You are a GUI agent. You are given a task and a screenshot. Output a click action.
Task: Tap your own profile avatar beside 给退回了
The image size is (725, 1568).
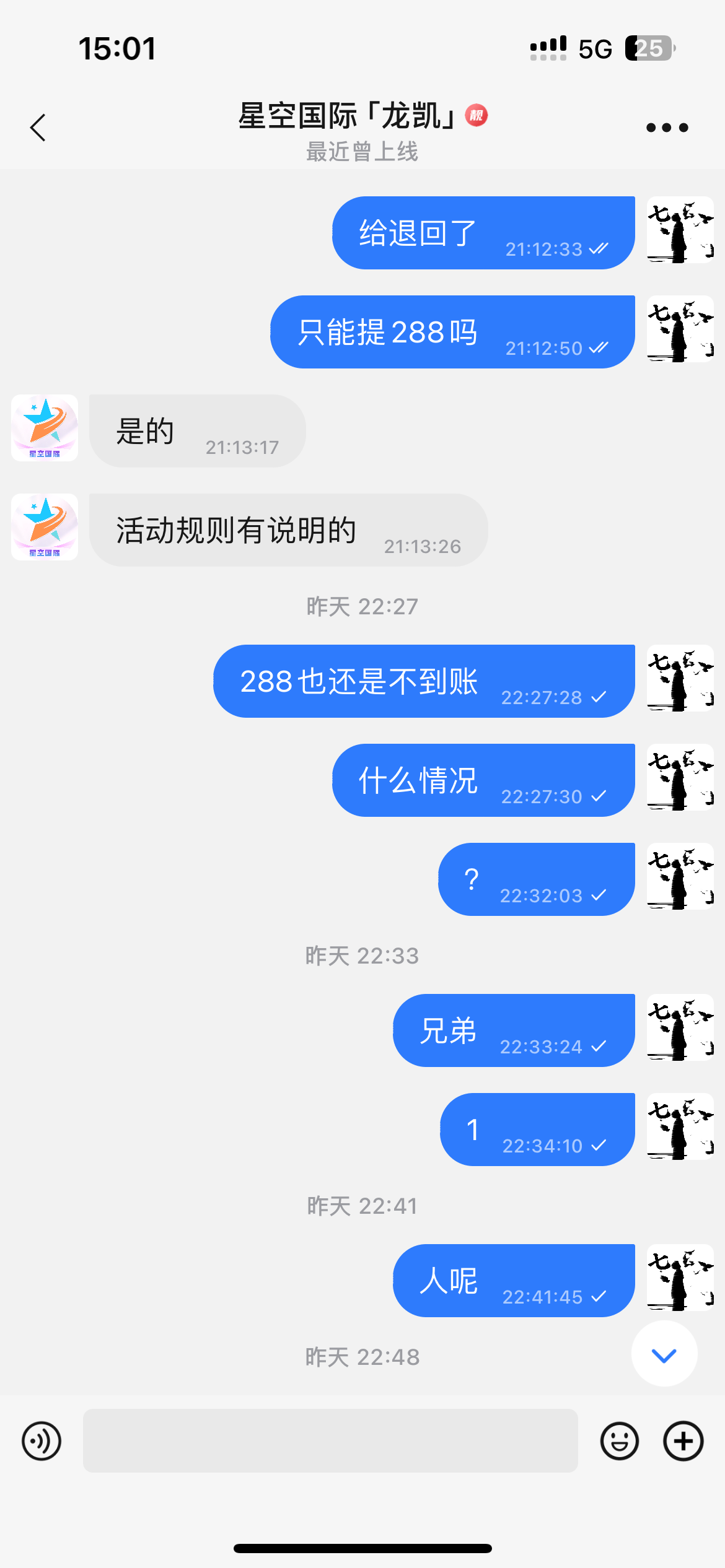point(679,230)
